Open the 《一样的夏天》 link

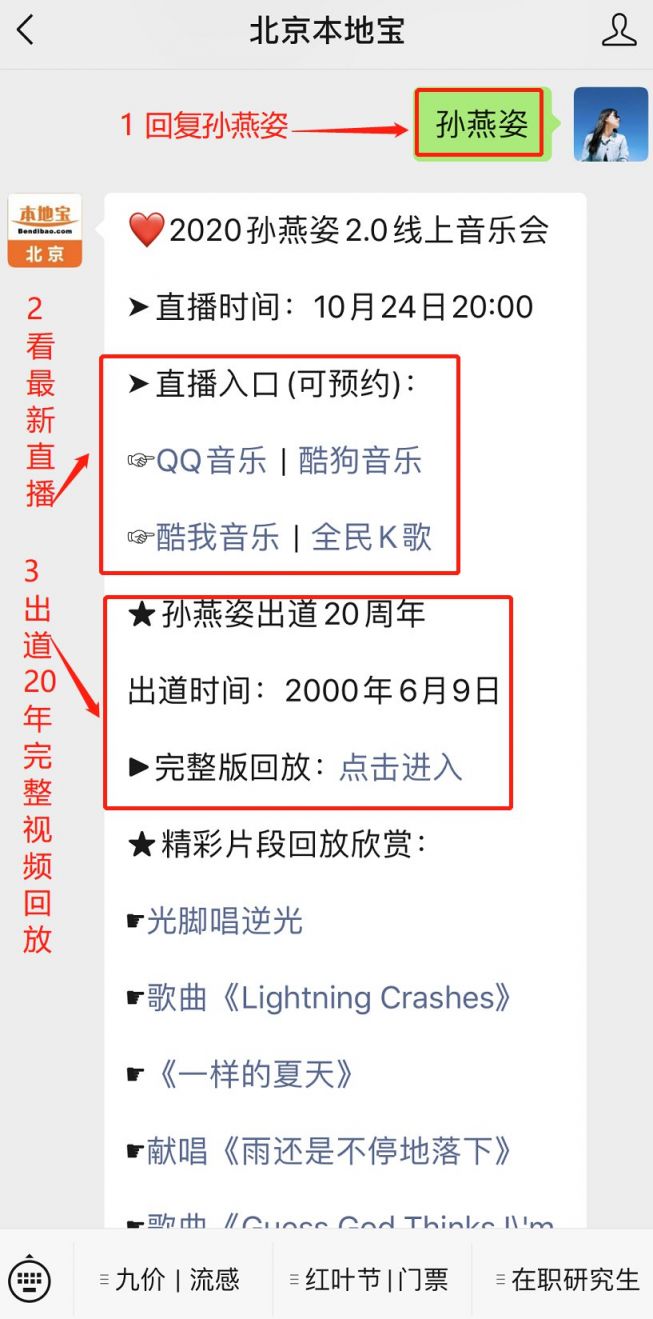click(255, 1075)
